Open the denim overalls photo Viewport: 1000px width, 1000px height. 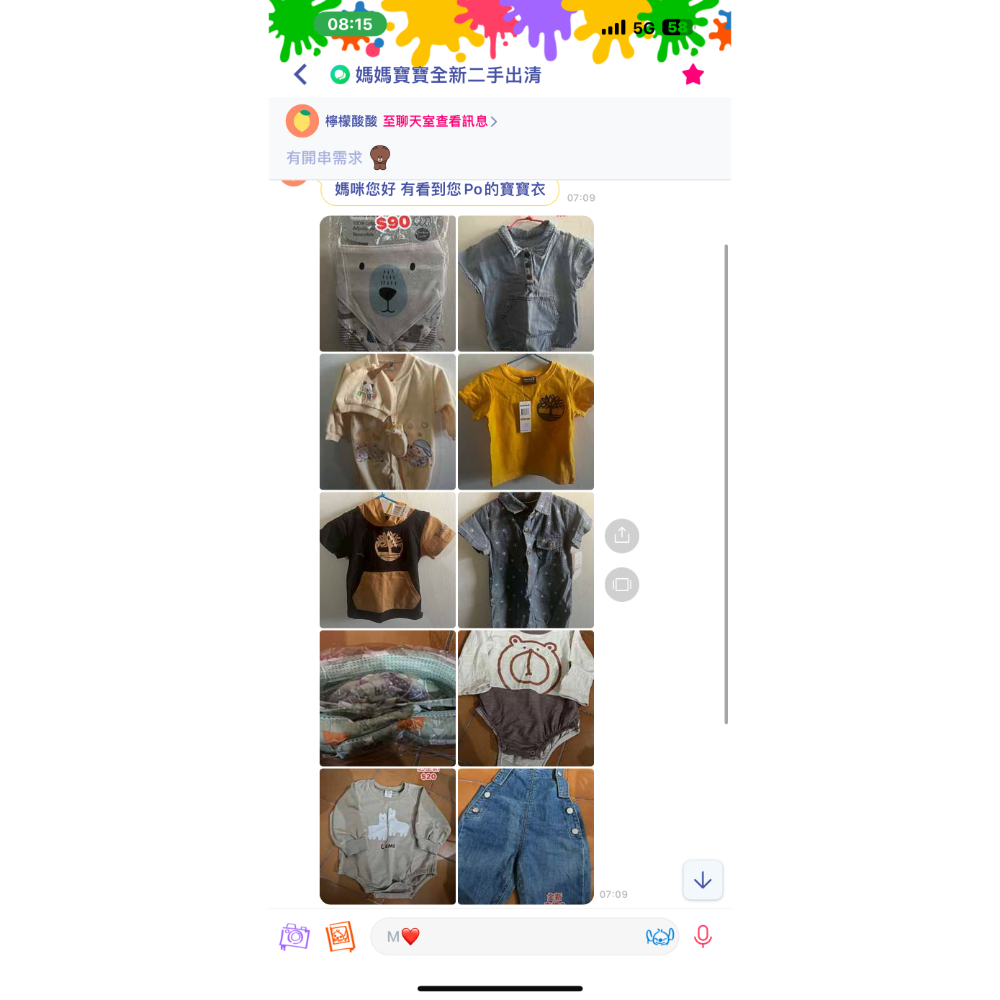526,836
